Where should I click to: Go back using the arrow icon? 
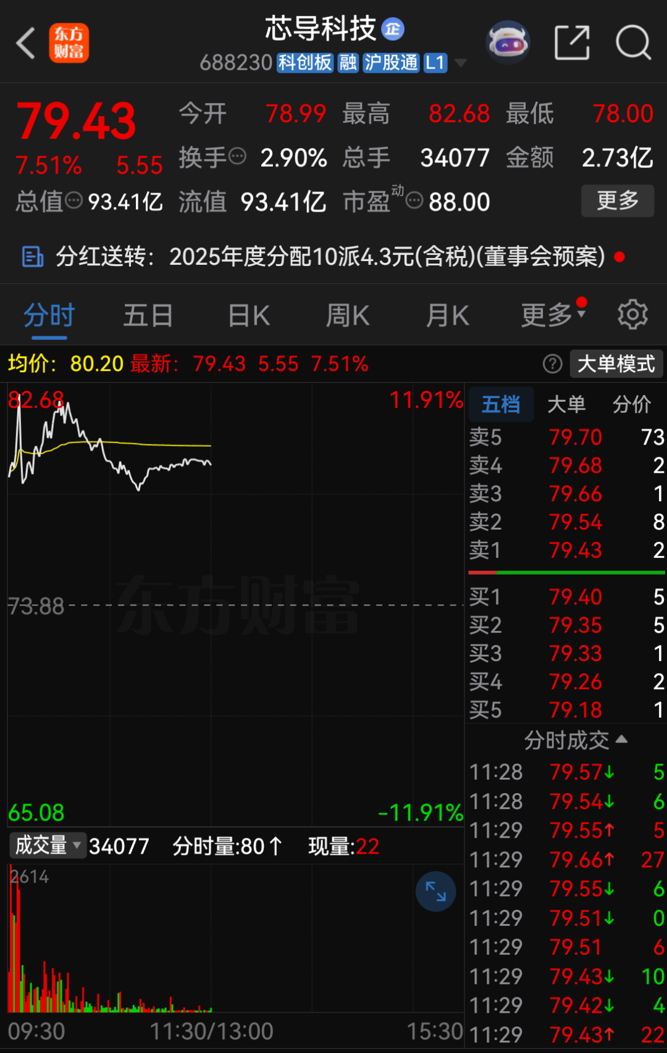pyautogui.click(x=26, y=43)
